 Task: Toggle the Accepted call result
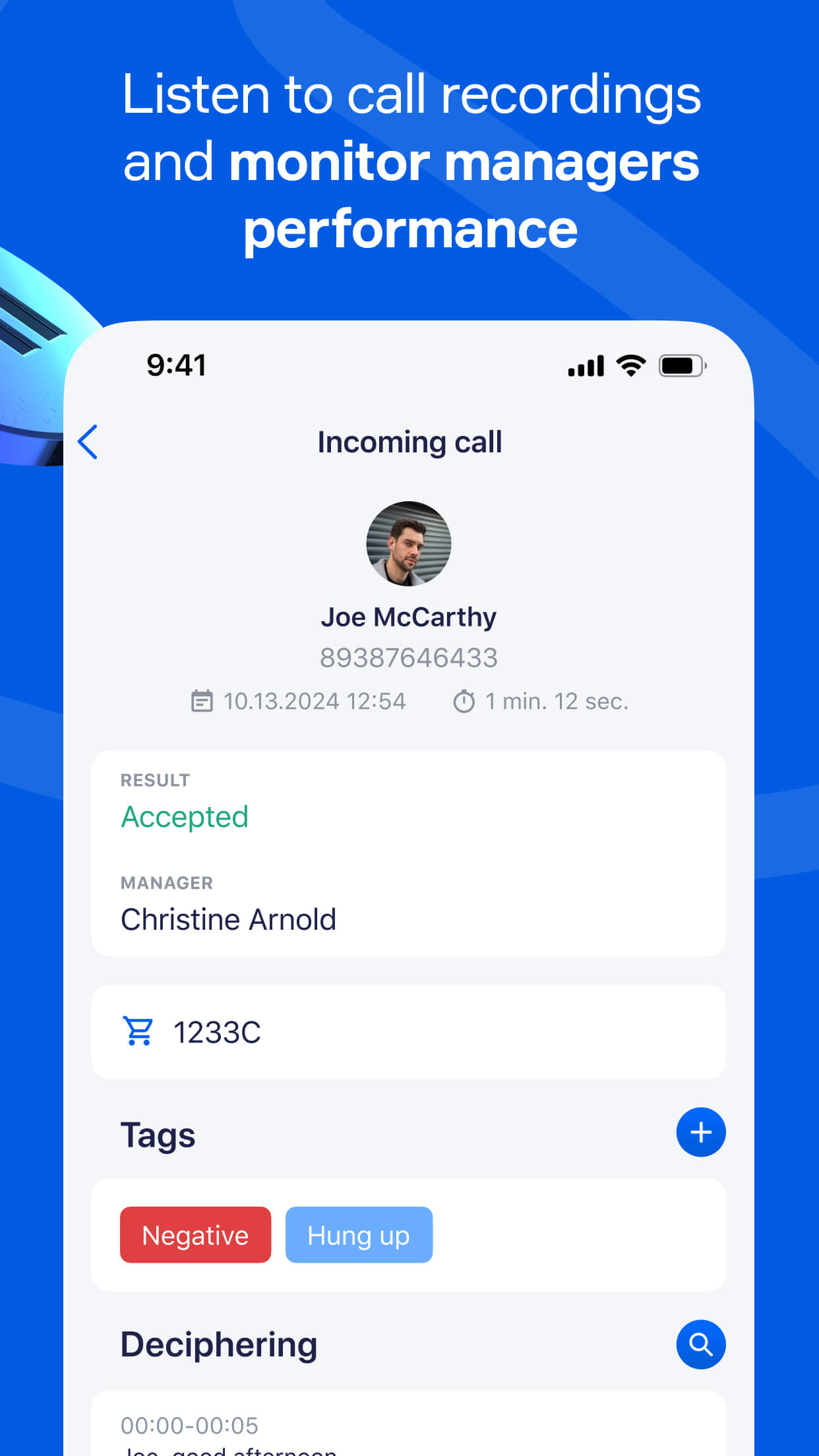point(185,816)
